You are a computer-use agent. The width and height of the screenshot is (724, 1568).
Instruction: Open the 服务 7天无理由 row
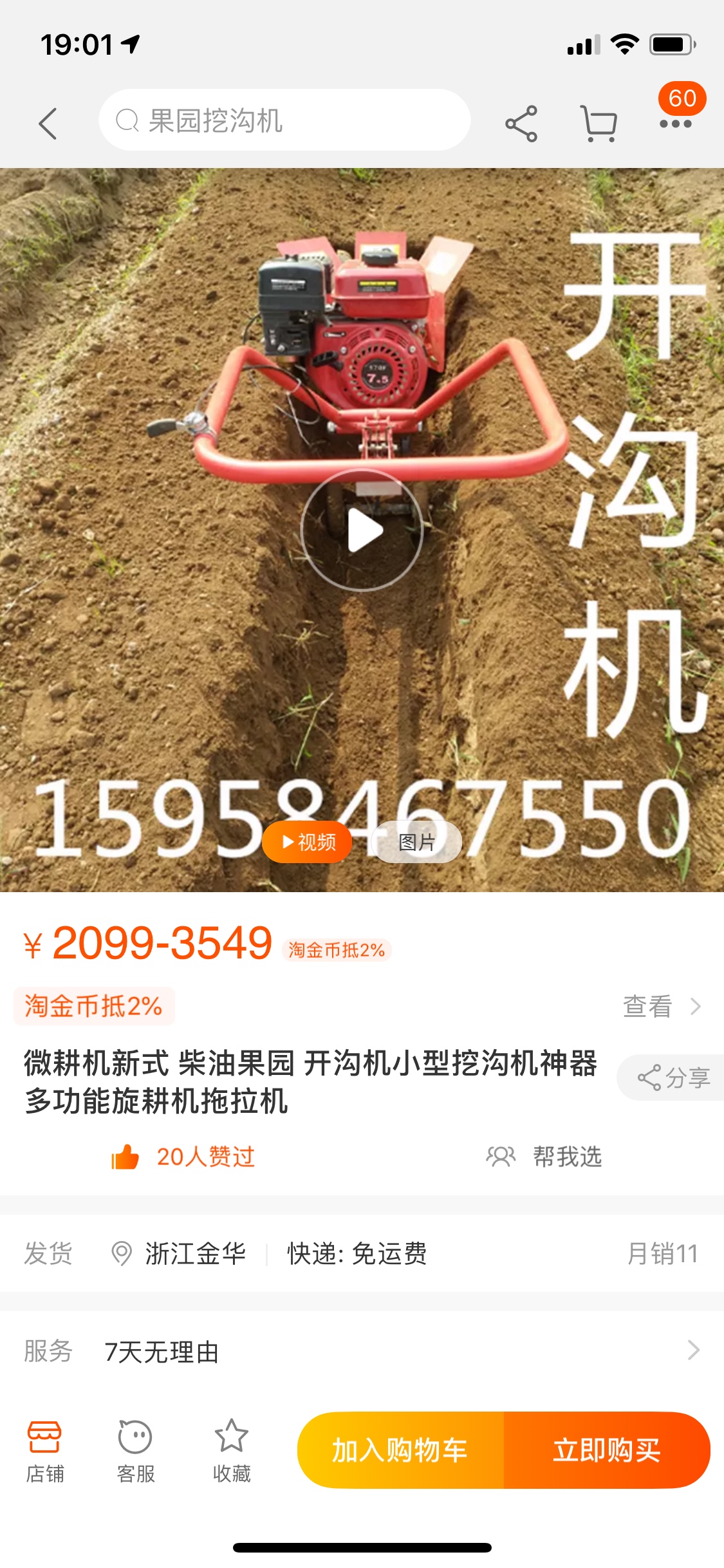362,1350
